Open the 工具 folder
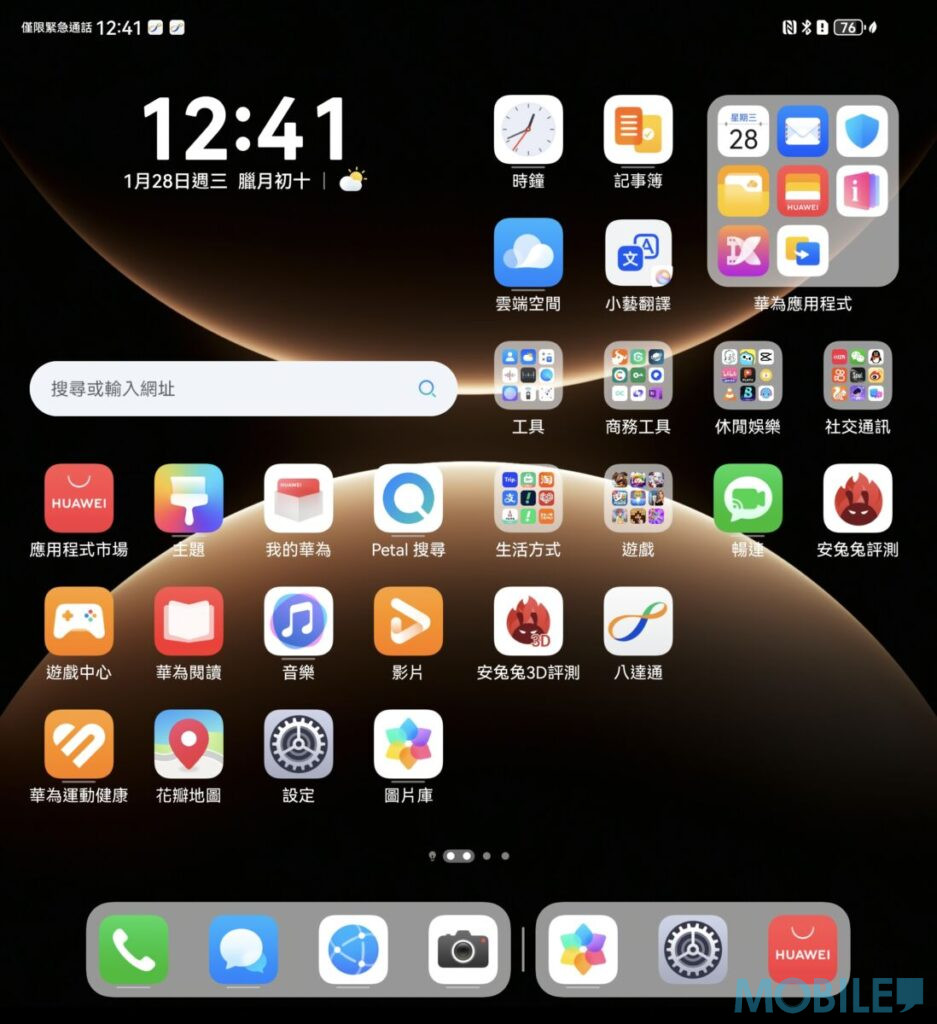Viewport: 937px width, 1024px height. point(528,376)
